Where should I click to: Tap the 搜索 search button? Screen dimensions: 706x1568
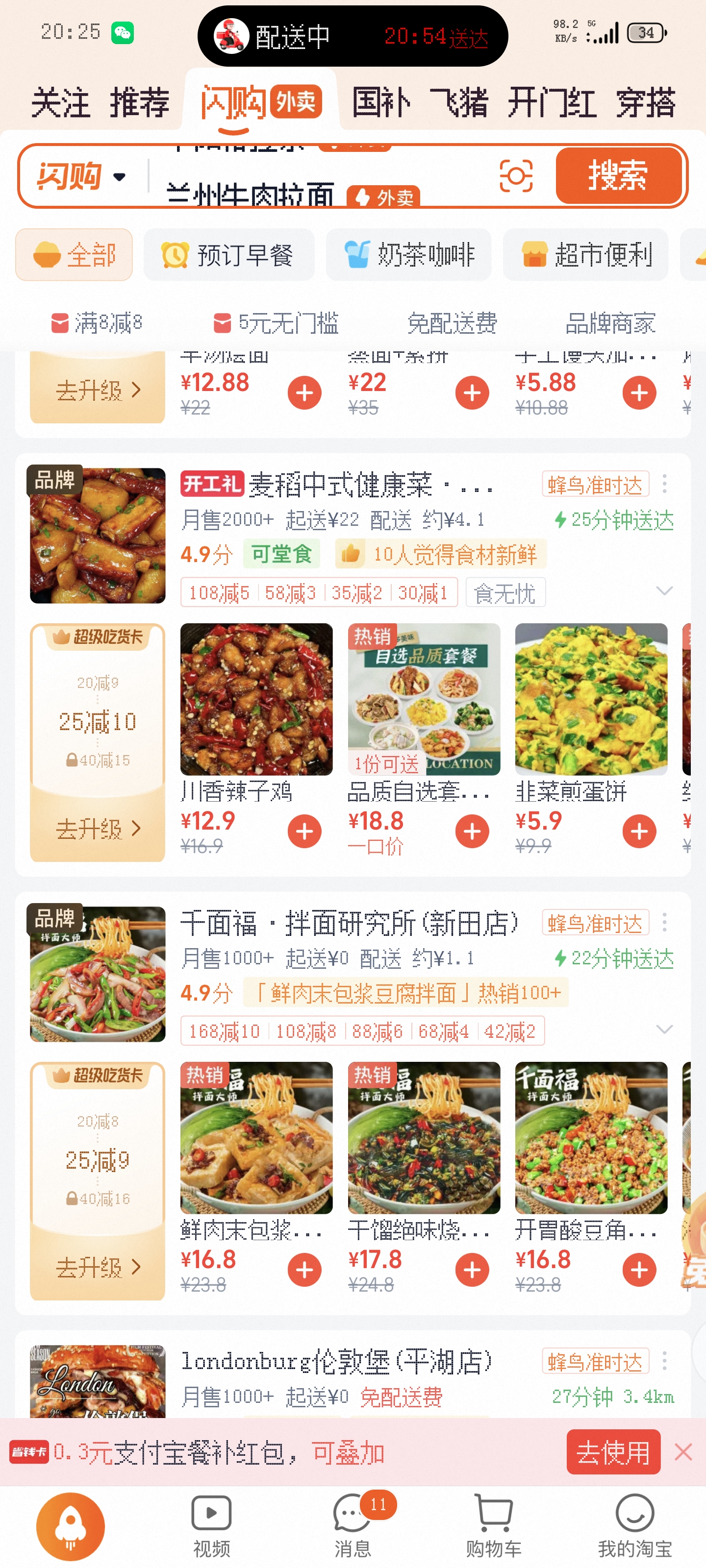[618, 176]
